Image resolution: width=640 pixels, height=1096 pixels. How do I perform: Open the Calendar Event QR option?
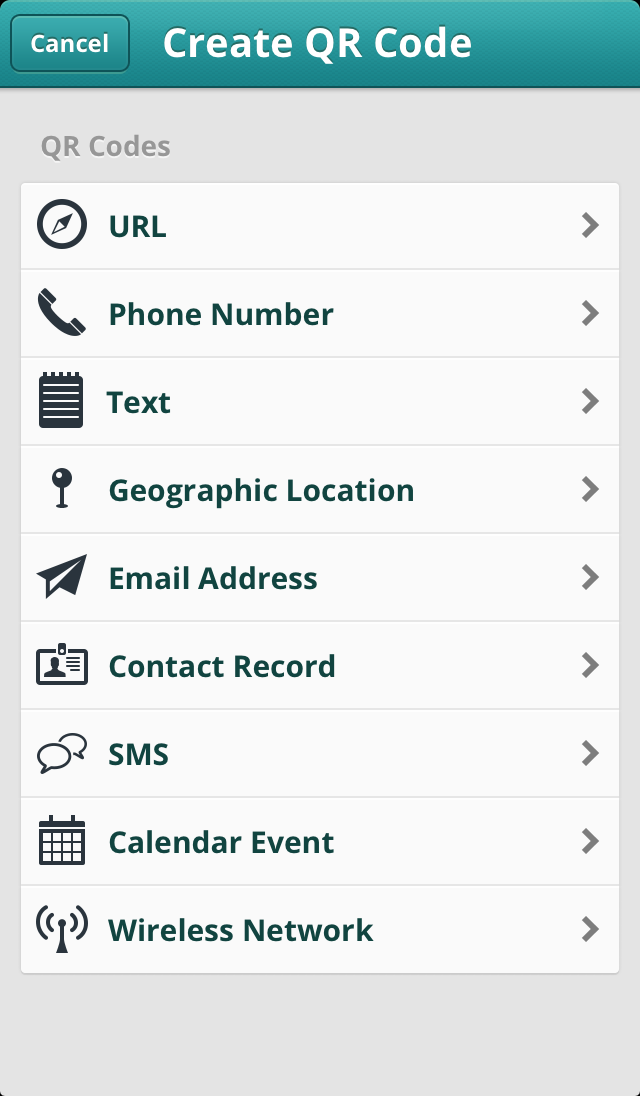click(320, 842)
